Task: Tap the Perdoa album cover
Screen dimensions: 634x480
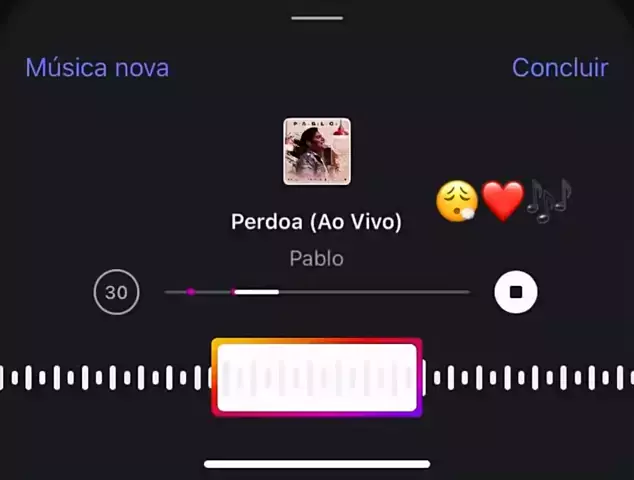Action: [317, 151]
